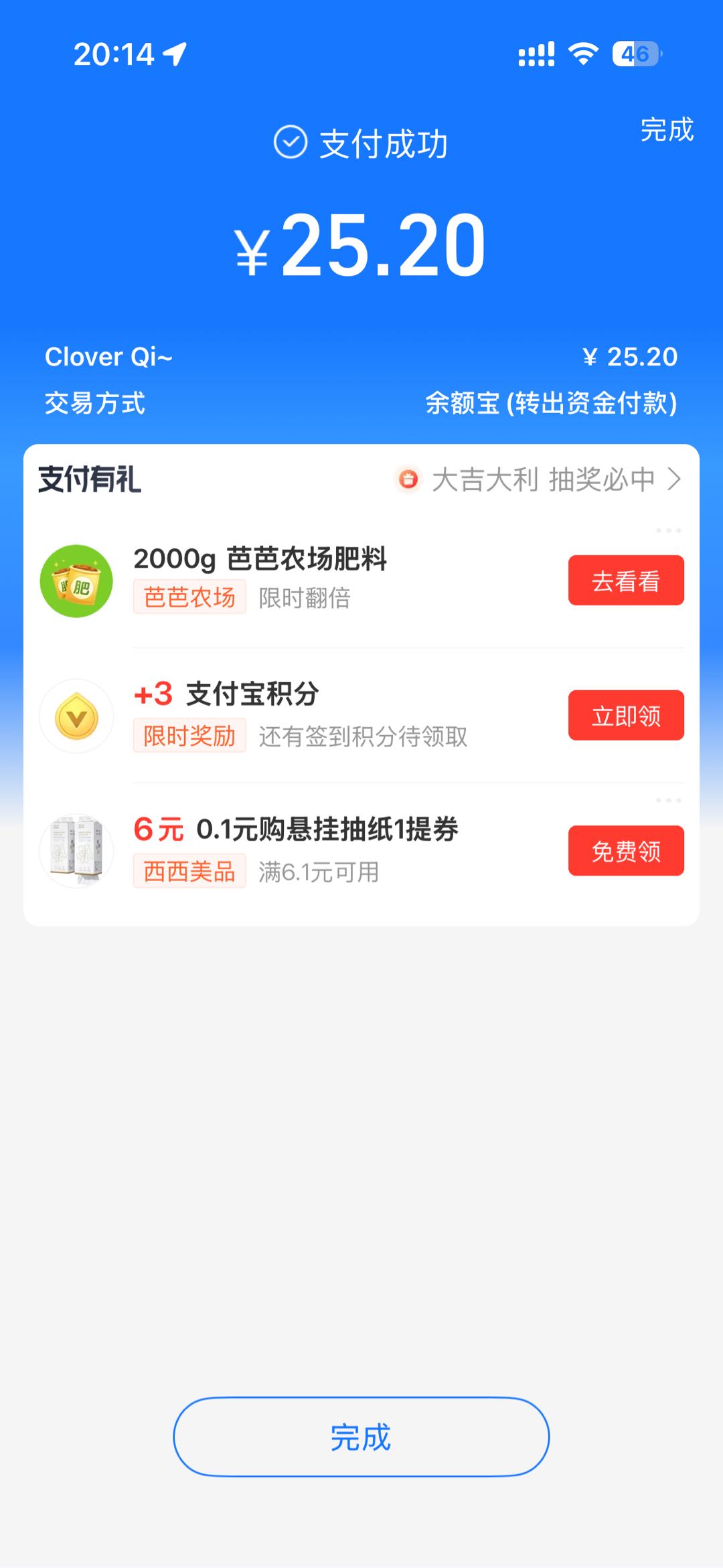Tap 免费领 to claim the tissue coupon
The height and width of the screenshot is (1568, 723).
[x=625, y=850]
